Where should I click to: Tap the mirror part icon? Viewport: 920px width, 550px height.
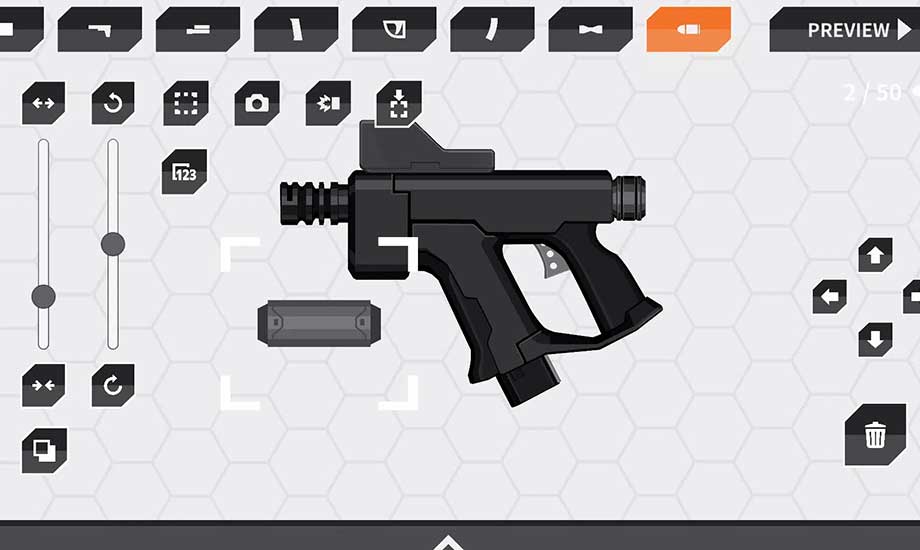(x=328, y=103)
